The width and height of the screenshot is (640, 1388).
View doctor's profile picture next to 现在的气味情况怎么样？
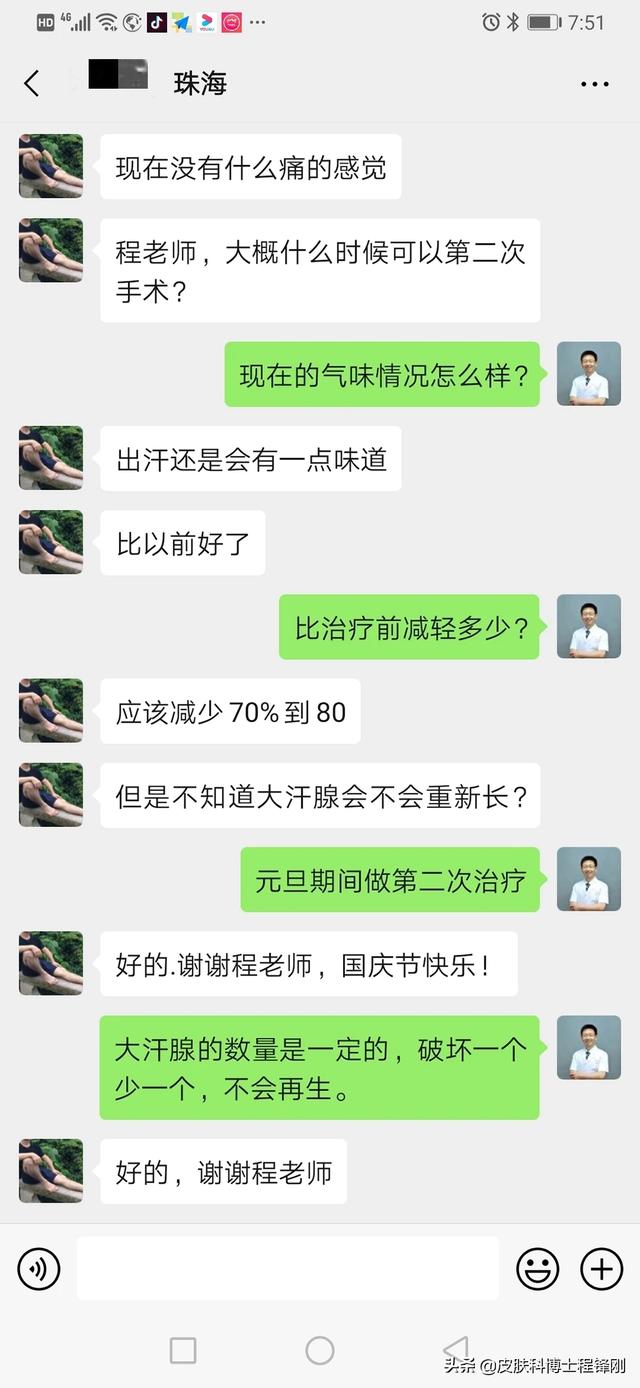[588, 374]
